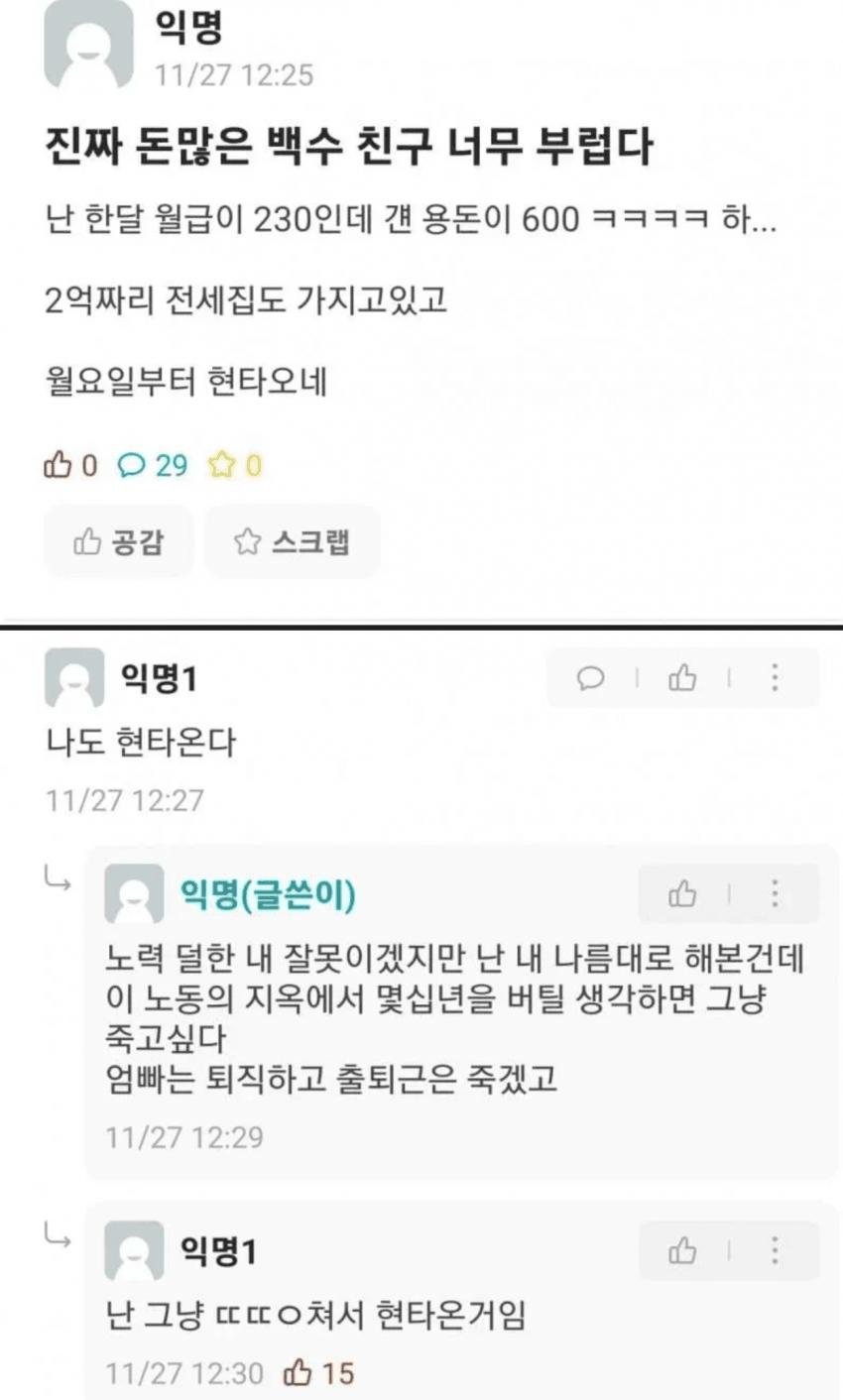Open more options on '난 그냥 ㄸㄸㅇ쳐서' reply
The width and height of the screenshot is (843, 1400).
[775, 1250]
